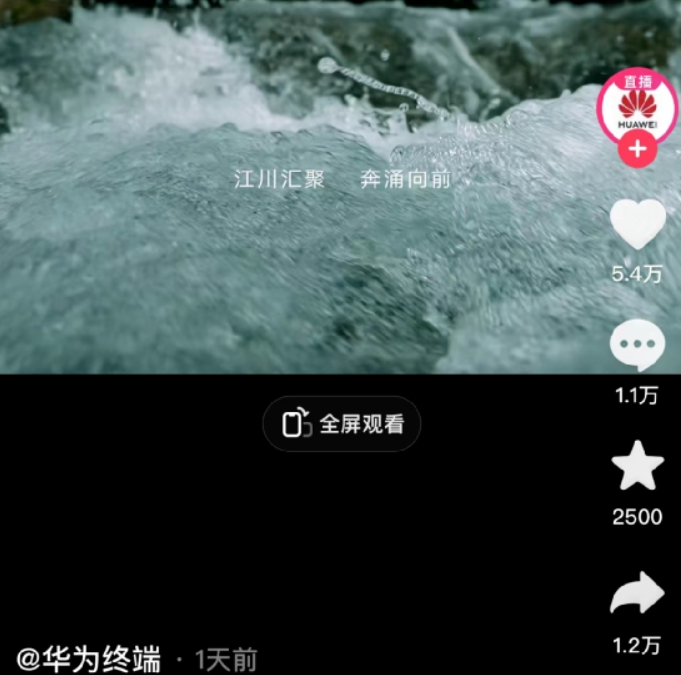Open the comments bubble
The height and width of the screenshot is (675, 681).
(637, 347)
